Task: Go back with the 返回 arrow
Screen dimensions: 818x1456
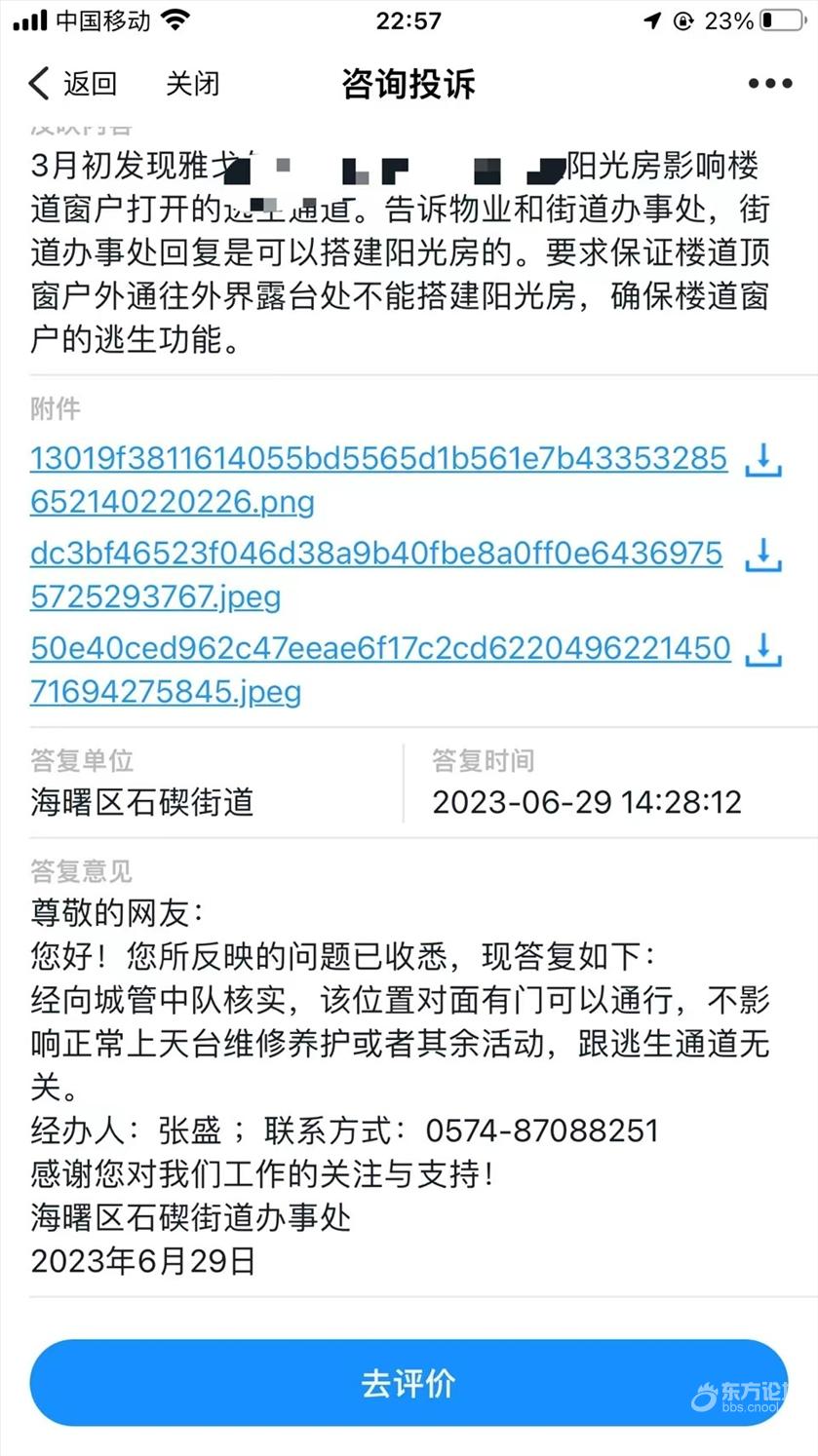Action: pos(72,84)
